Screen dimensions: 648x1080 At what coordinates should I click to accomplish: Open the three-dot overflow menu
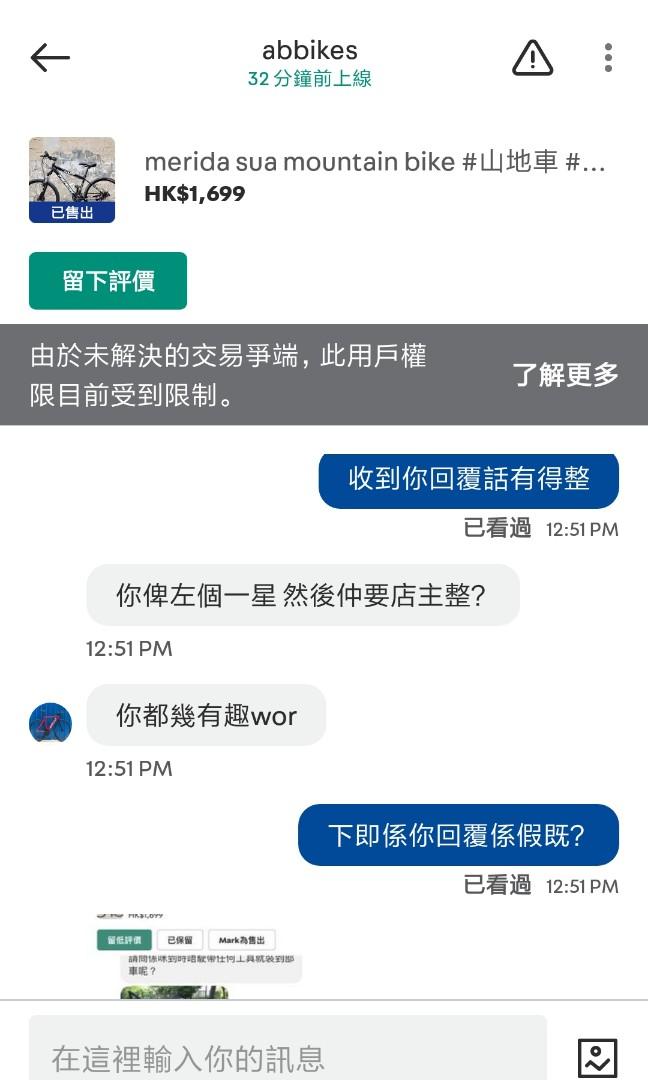608,58
